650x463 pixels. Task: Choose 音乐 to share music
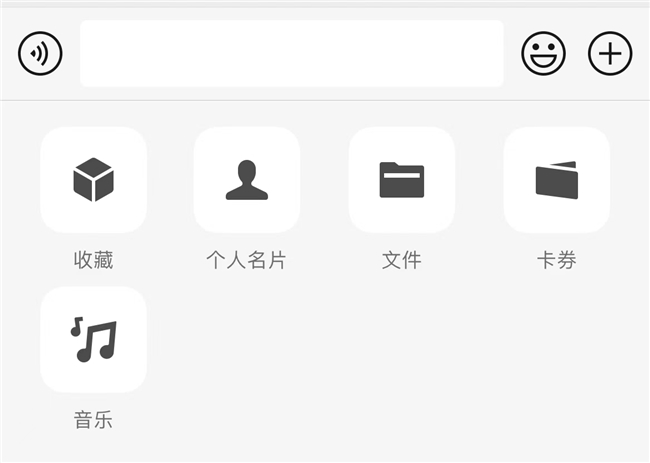[93, 340]
